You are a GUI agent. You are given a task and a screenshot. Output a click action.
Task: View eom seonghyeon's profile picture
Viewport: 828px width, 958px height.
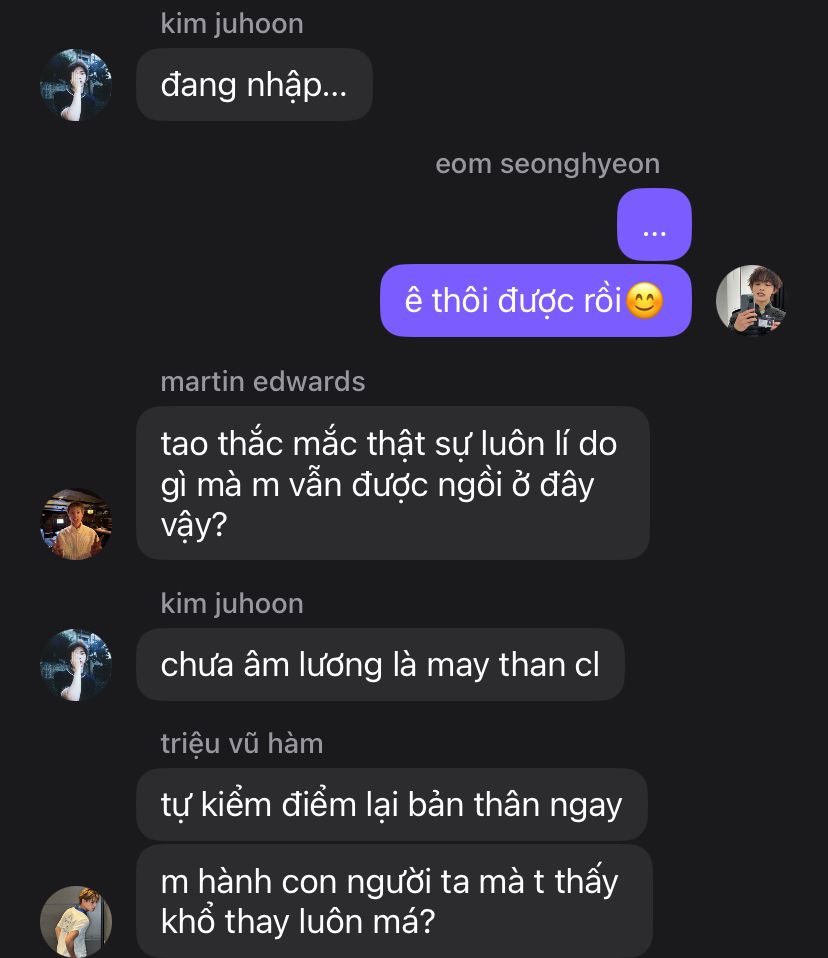(x=752, y=300)
